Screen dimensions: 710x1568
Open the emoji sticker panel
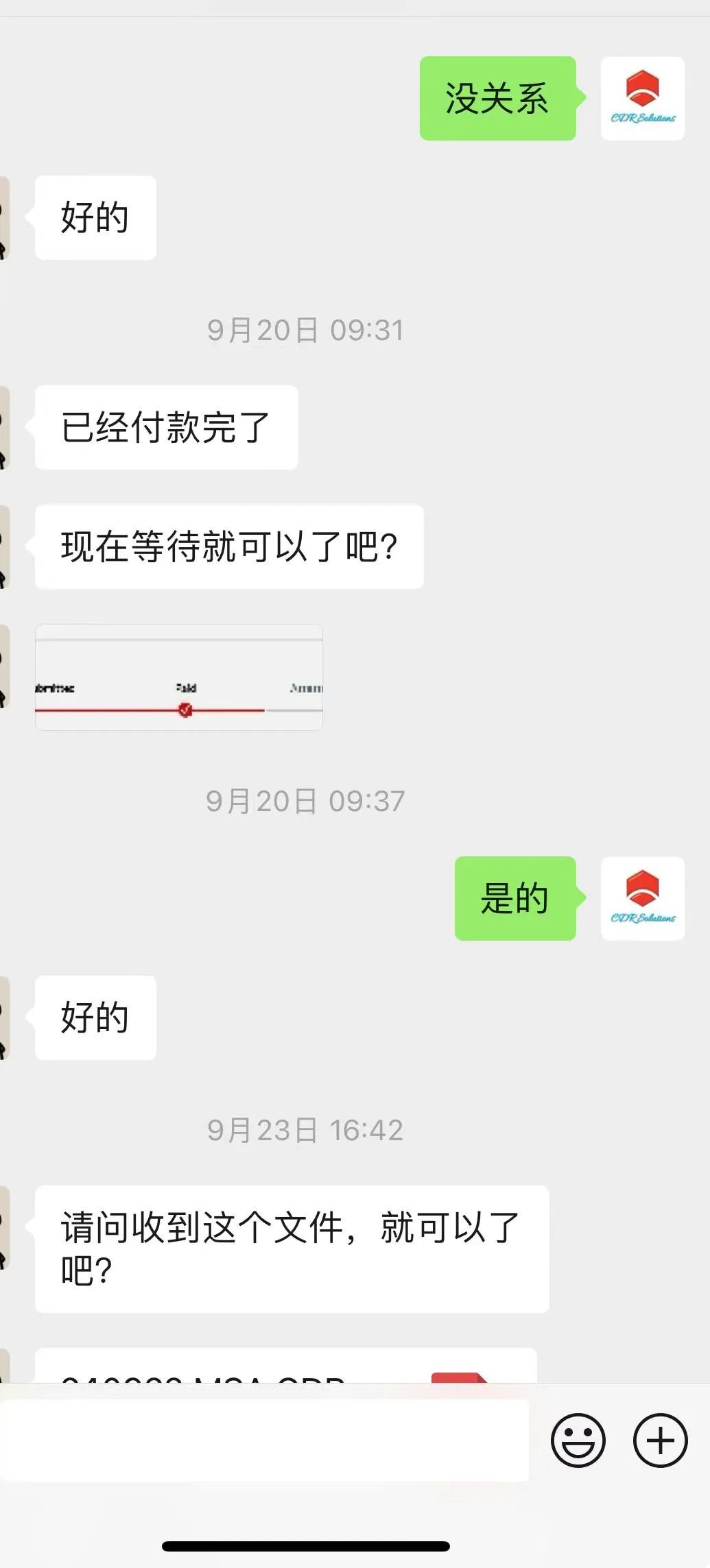578,1440
